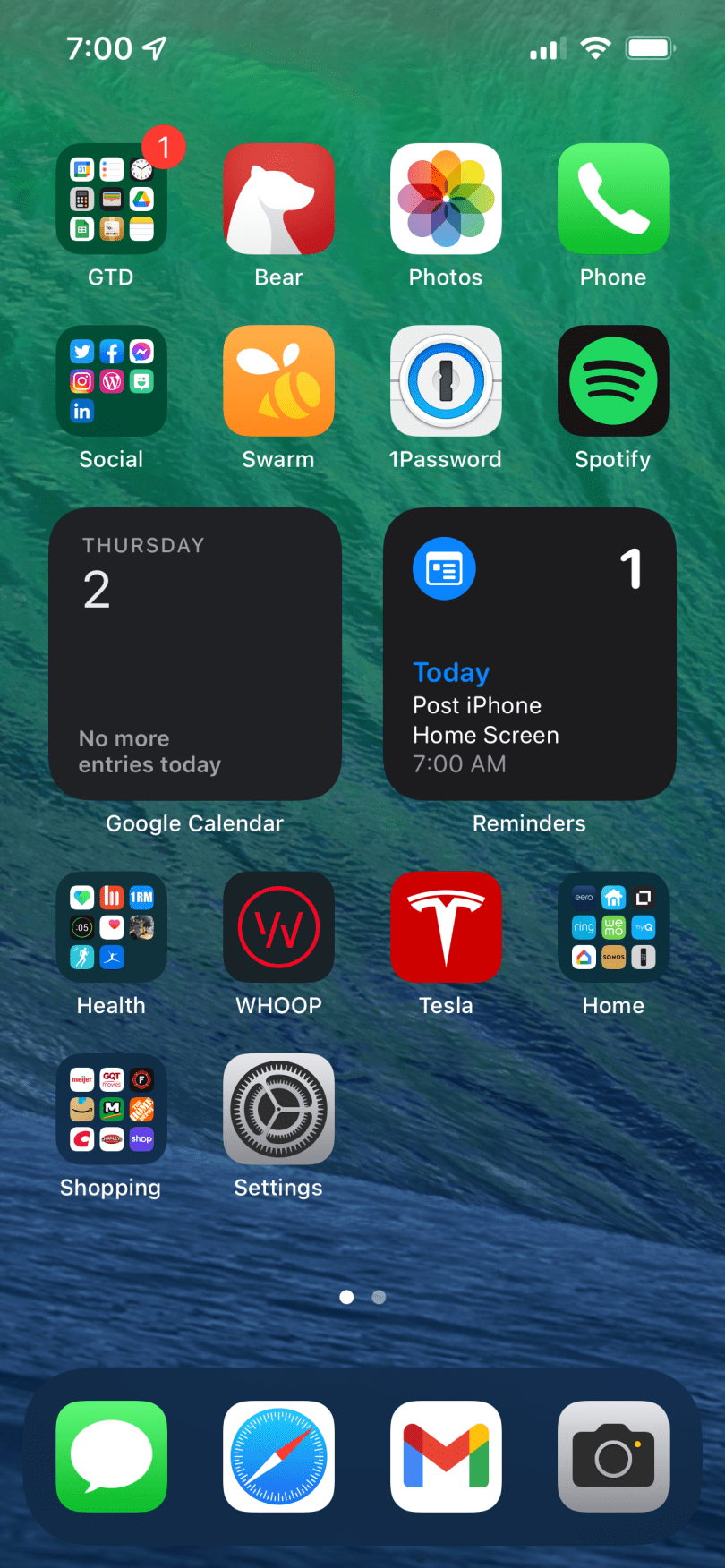The image size is (725, 1568).
Task: Launch the Camera from the dock
Action: (x=613, y=1456)
